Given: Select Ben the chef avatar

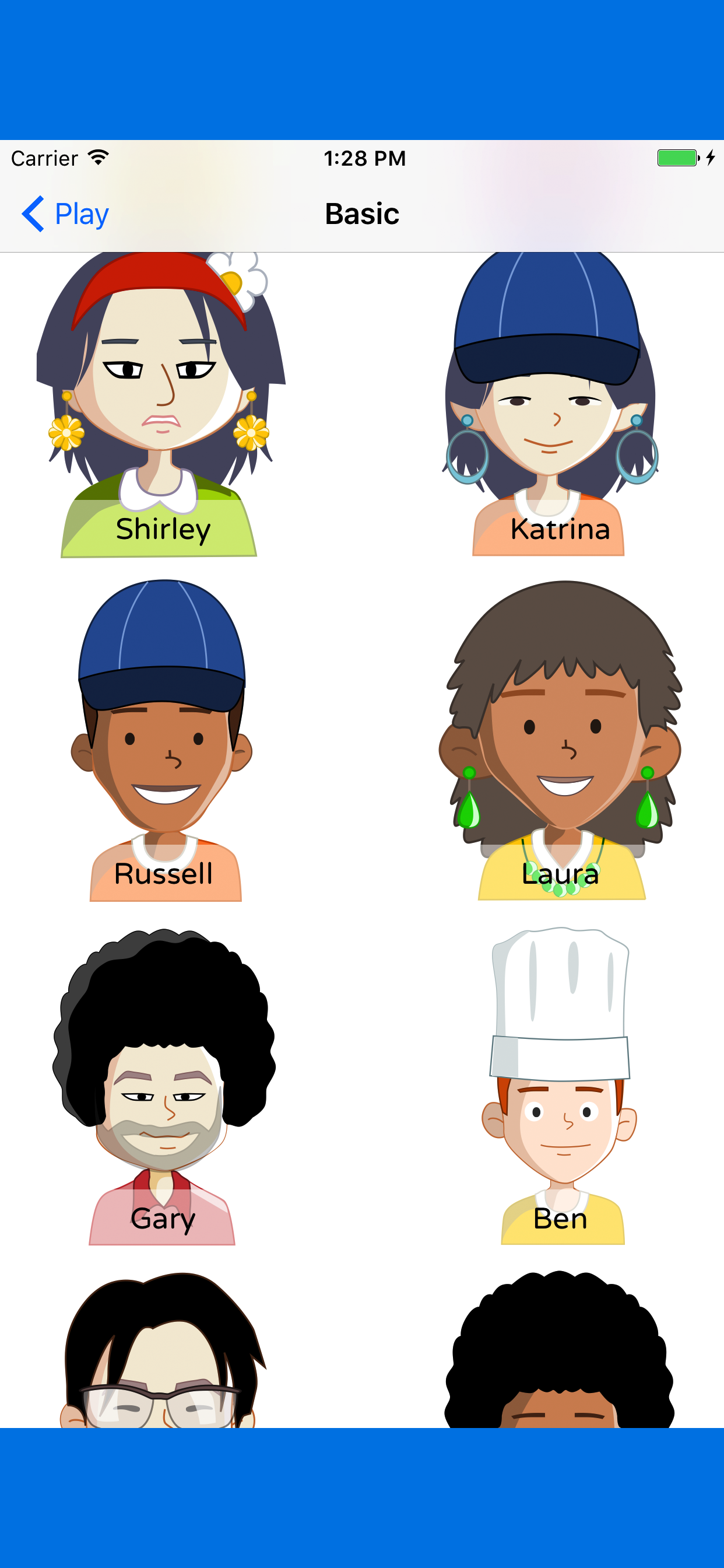Looking at the screenshot, I should [x=561, y=1087].
